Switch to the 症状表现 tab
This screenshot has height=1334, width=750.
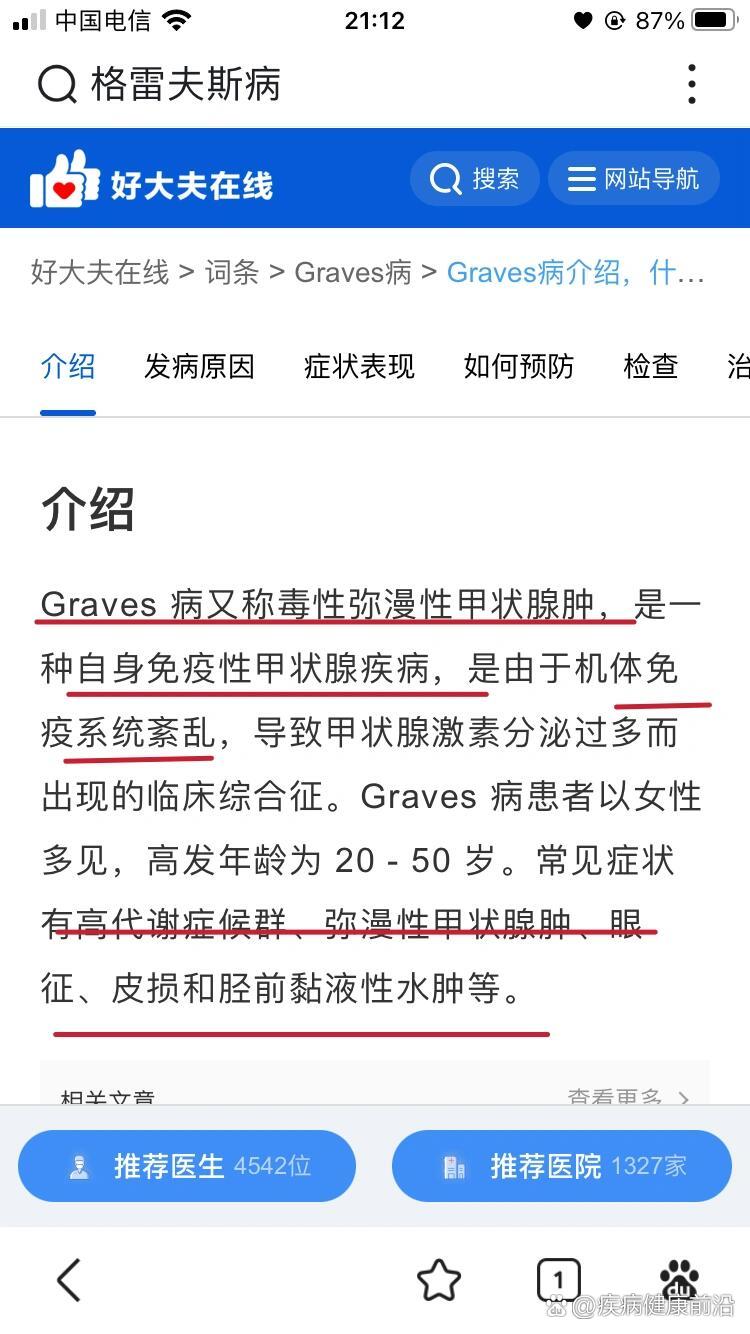(x=359, y=367)
